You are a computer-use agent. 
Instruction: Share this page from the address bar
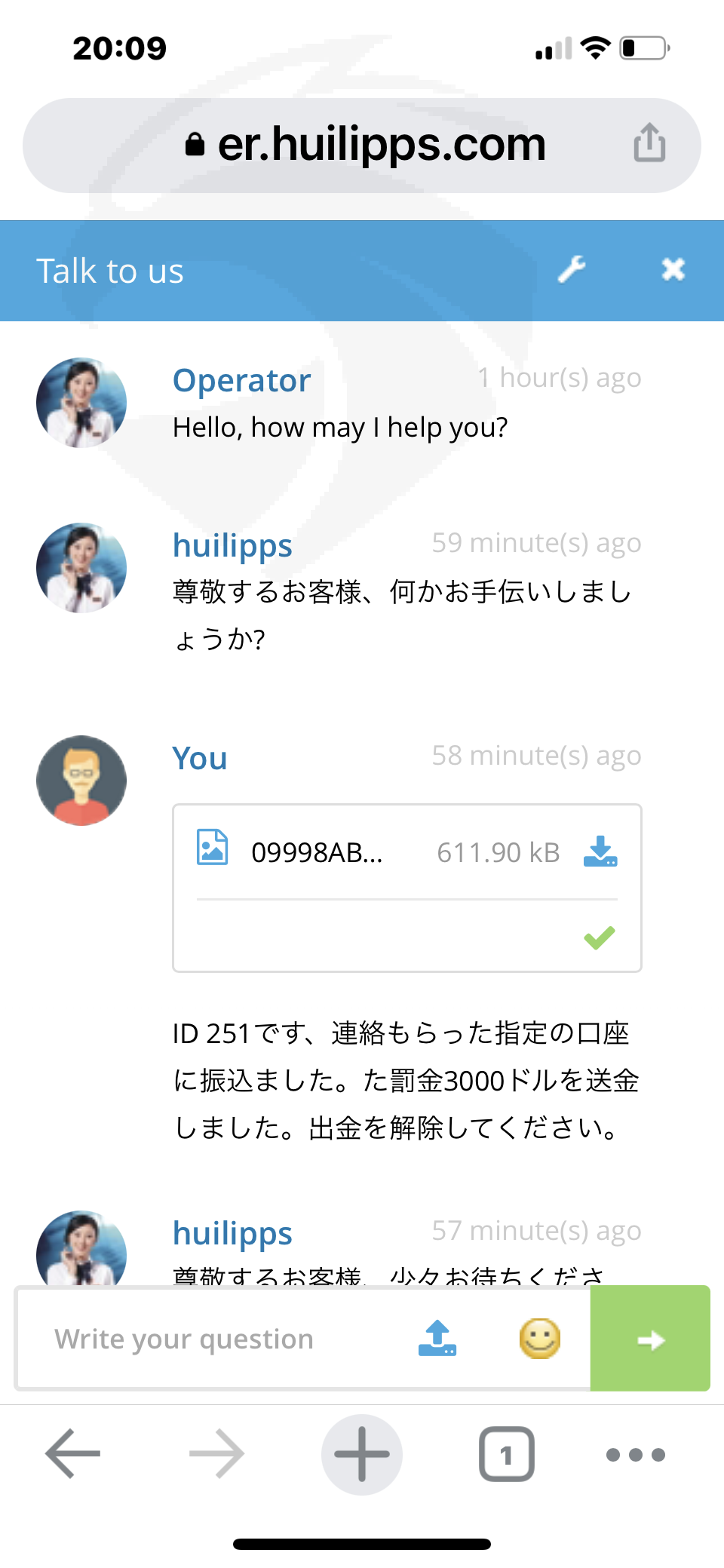click(649, 143)
